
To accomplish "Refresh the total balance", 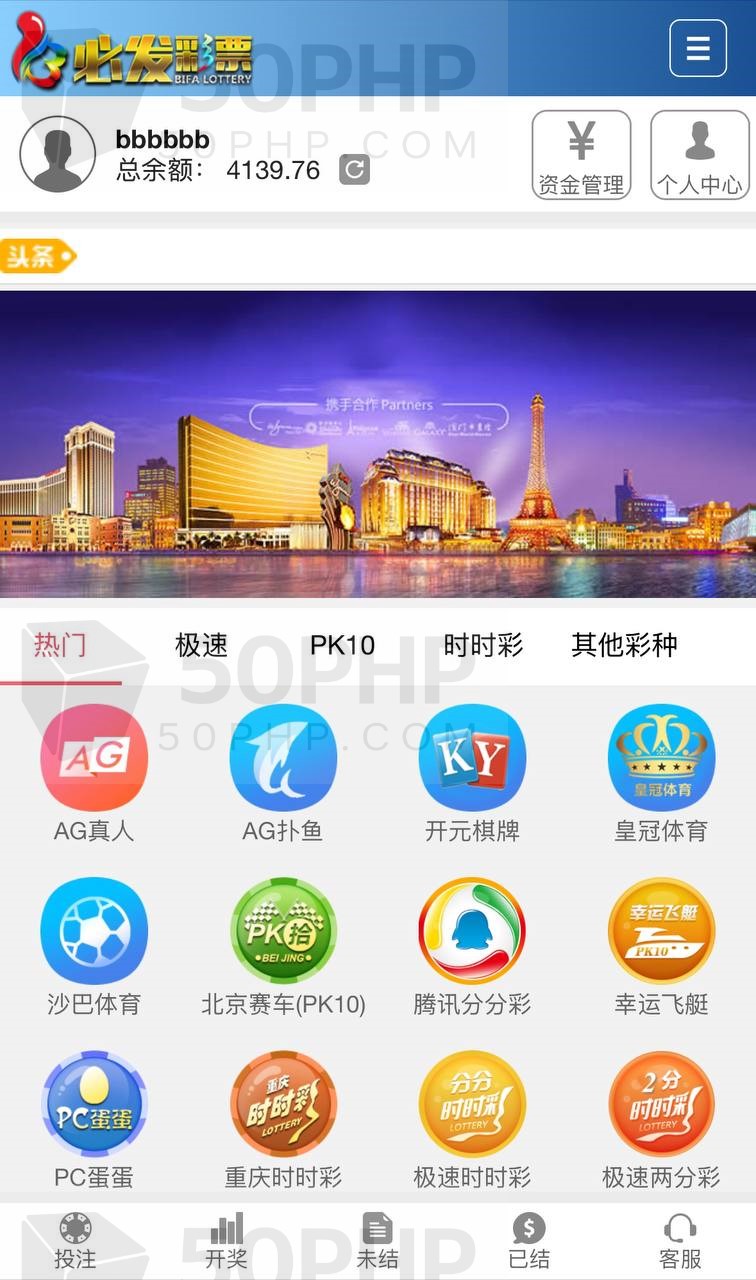I will point(354,169).
